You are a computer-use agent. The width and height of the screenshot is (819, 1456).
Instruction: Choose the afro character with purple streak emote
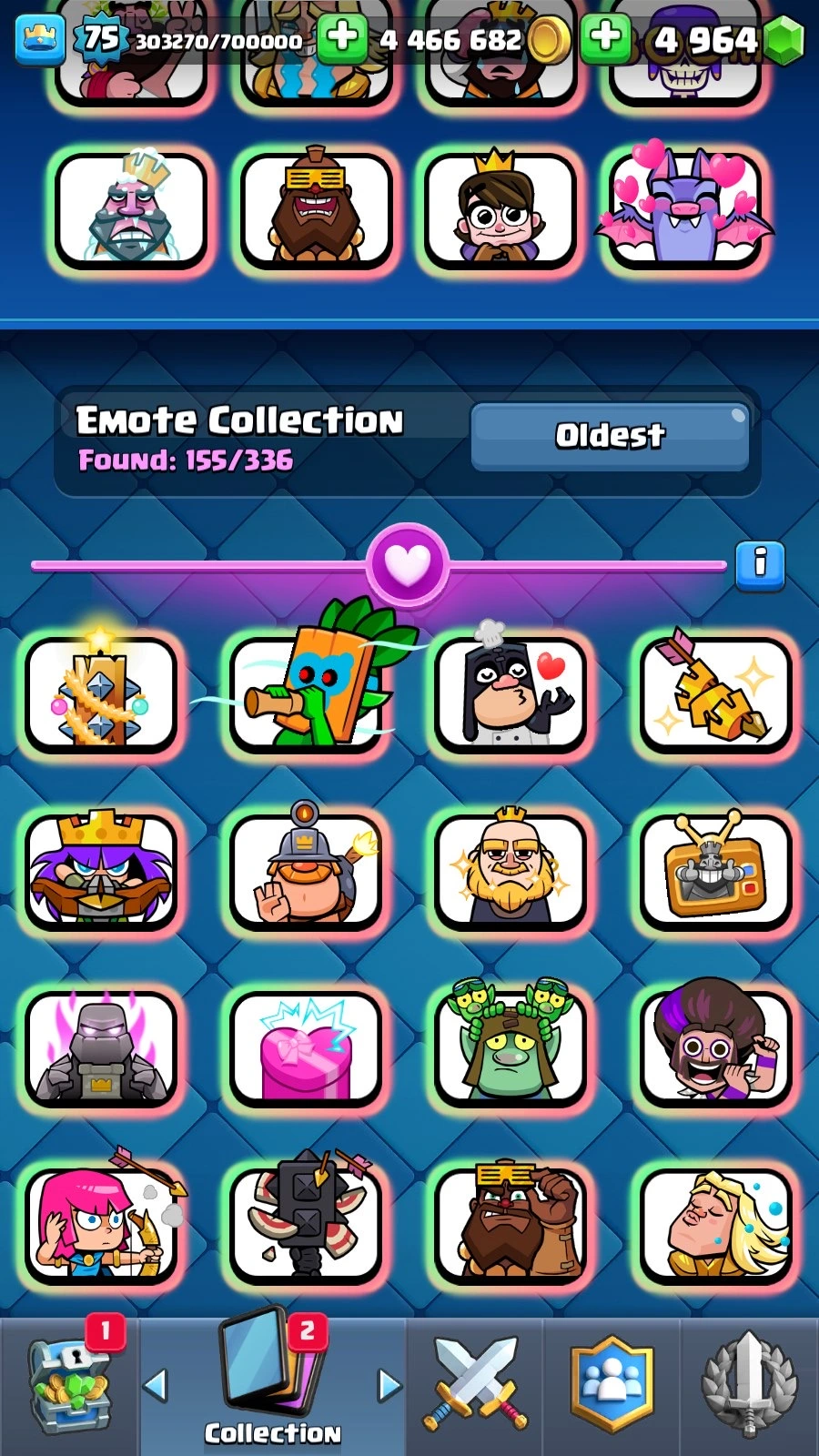(x=716, y=1048)
